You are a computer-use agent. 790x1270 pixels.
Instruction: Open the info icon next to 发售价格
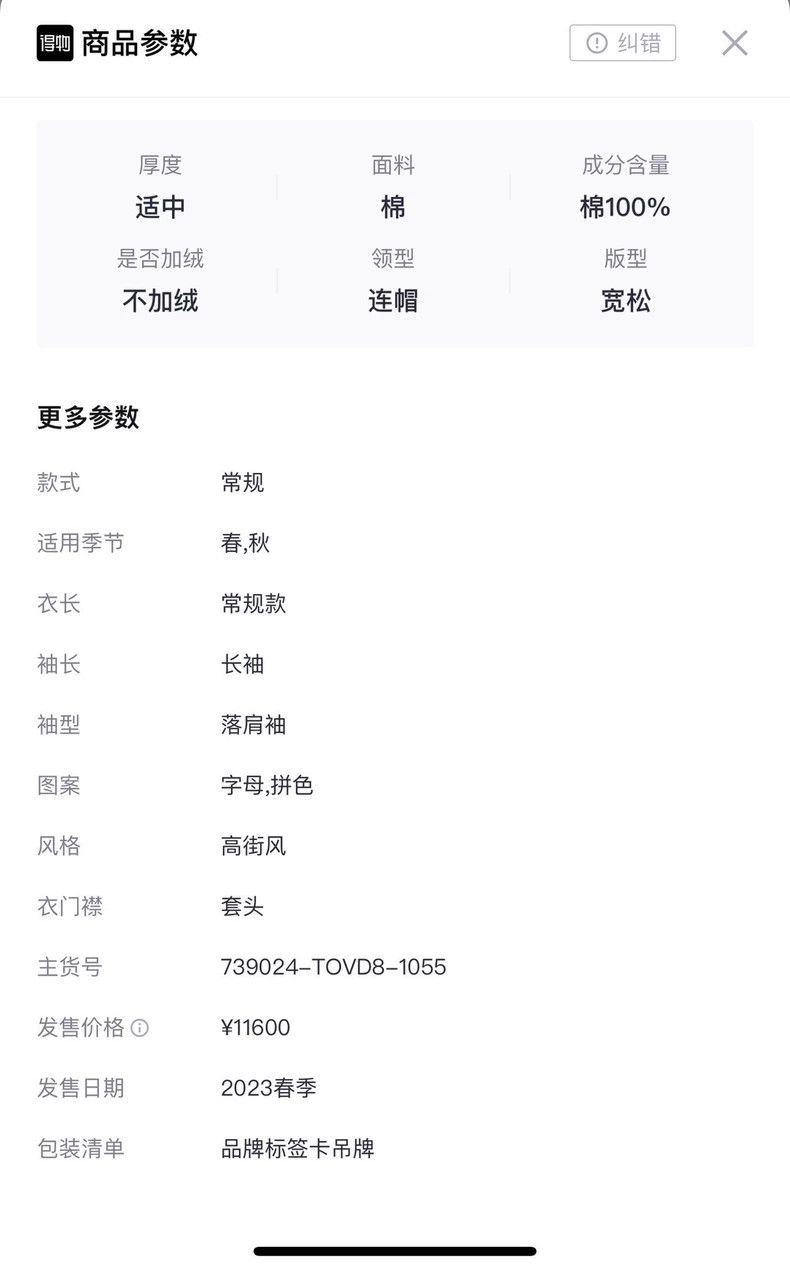click(x=140, y=1028)
